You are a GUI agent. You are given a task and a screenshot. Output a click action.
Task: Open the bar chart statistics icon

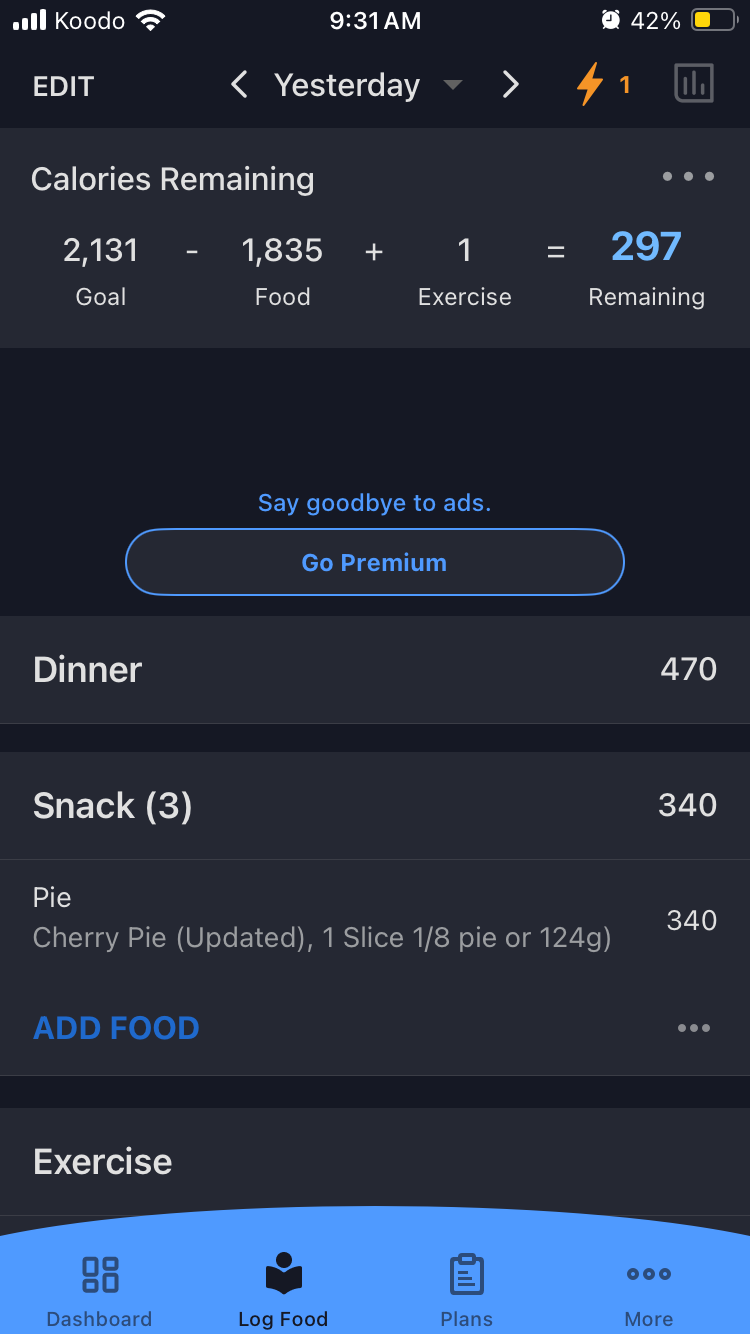[x=694, y=84]
